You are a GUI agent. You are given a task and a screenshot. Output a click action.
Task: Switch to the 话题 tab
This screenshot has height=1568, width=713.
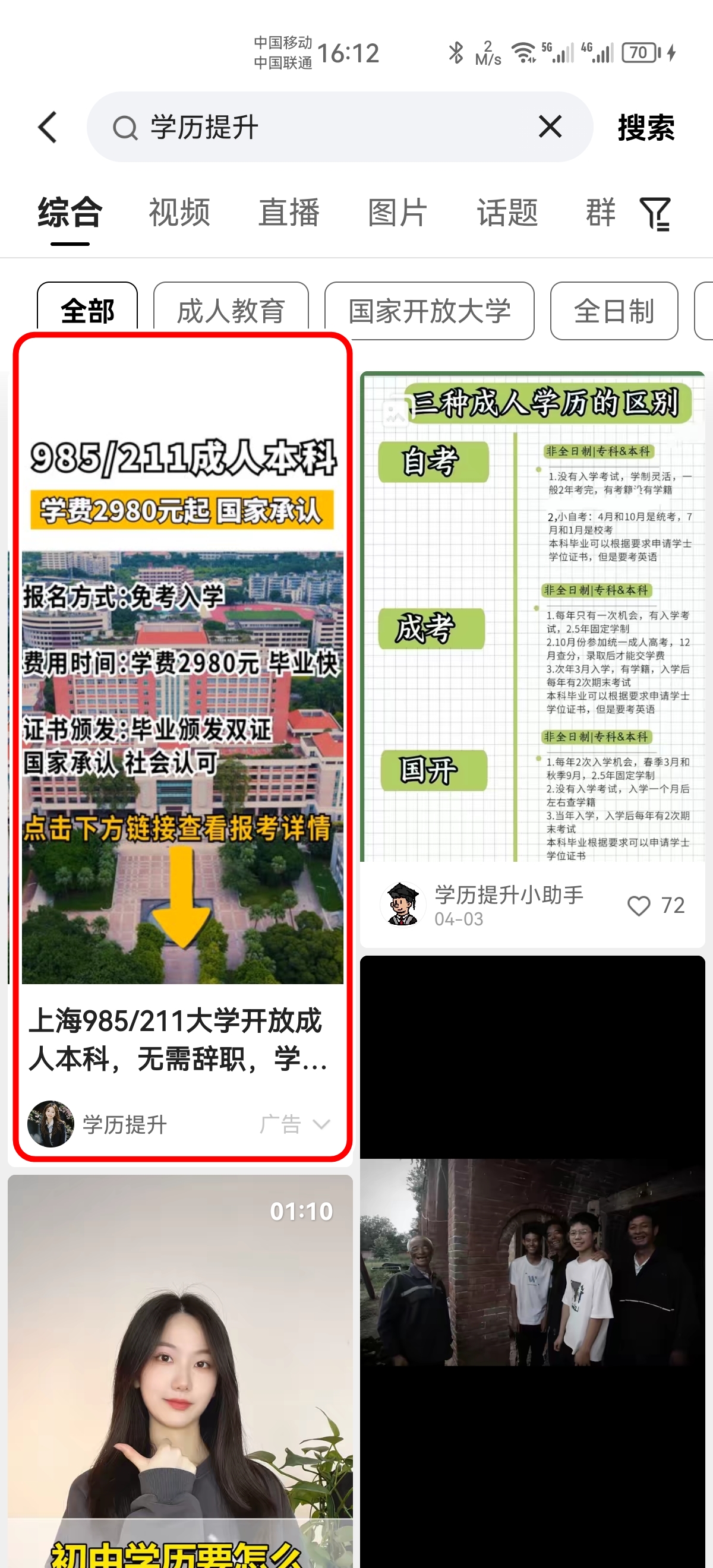pyautogui.click(x=507, y=213)
